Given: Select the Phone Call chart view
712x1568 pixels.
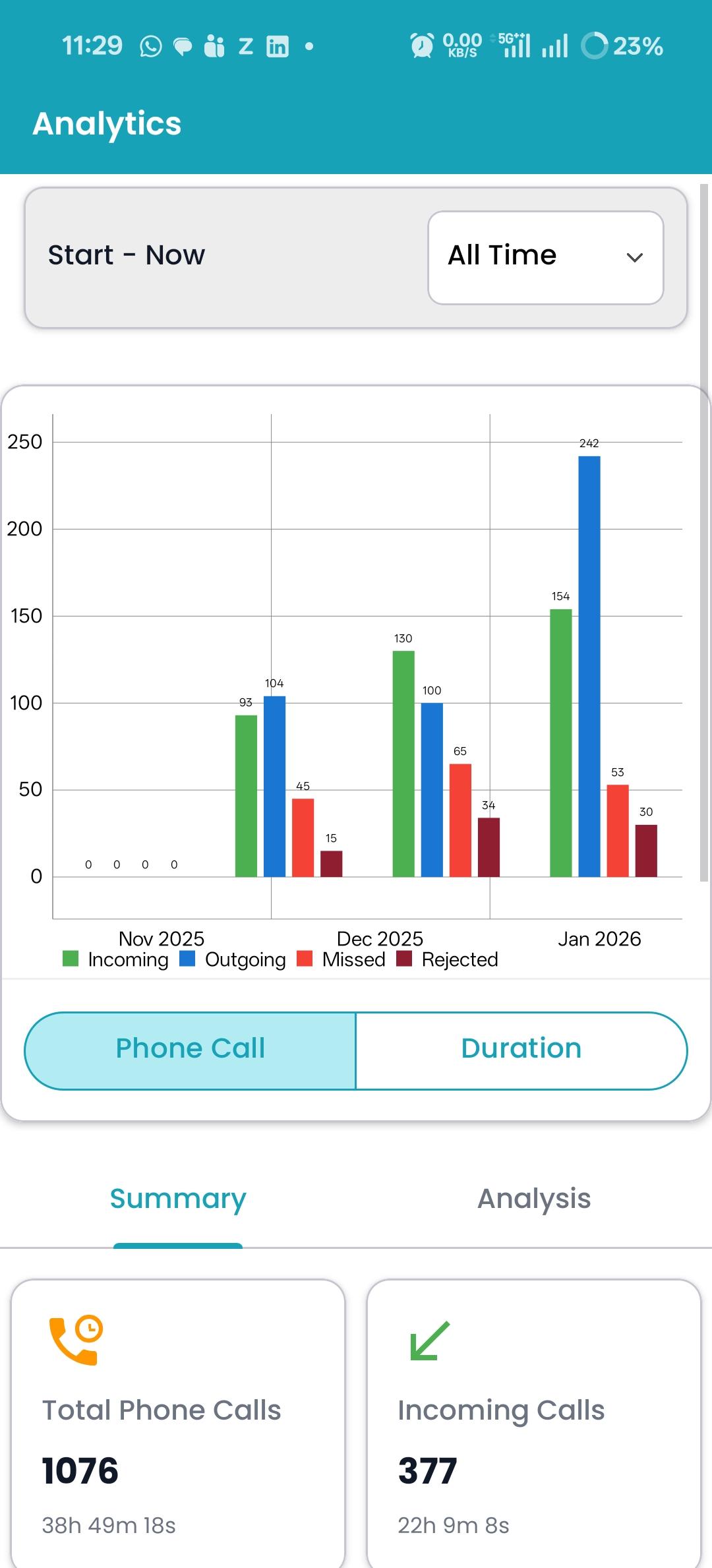Looking at the screenshot, I should 191,1050.
